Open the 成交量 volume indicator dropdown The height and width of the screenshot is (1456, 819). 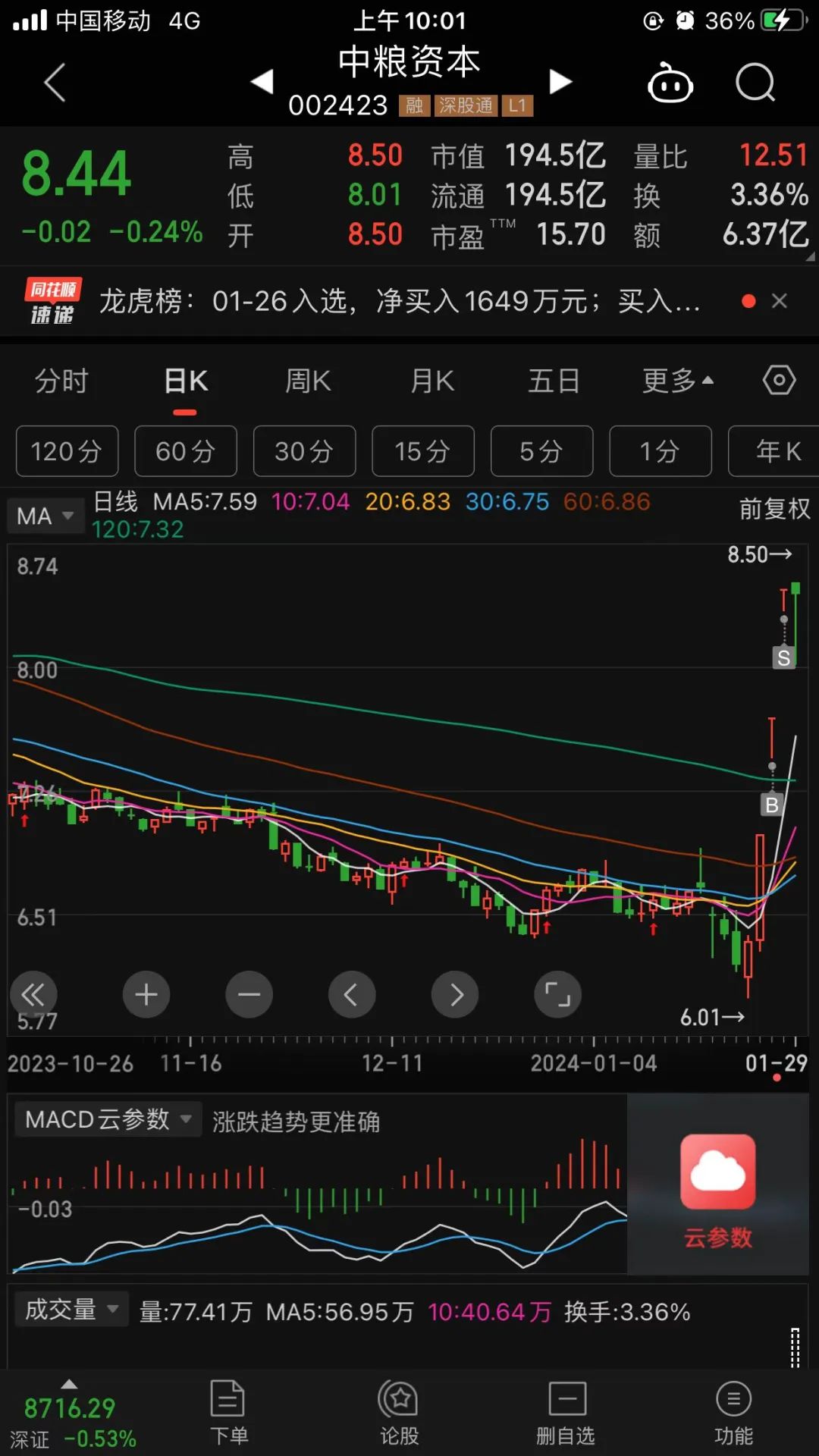tap(71, 1309)
